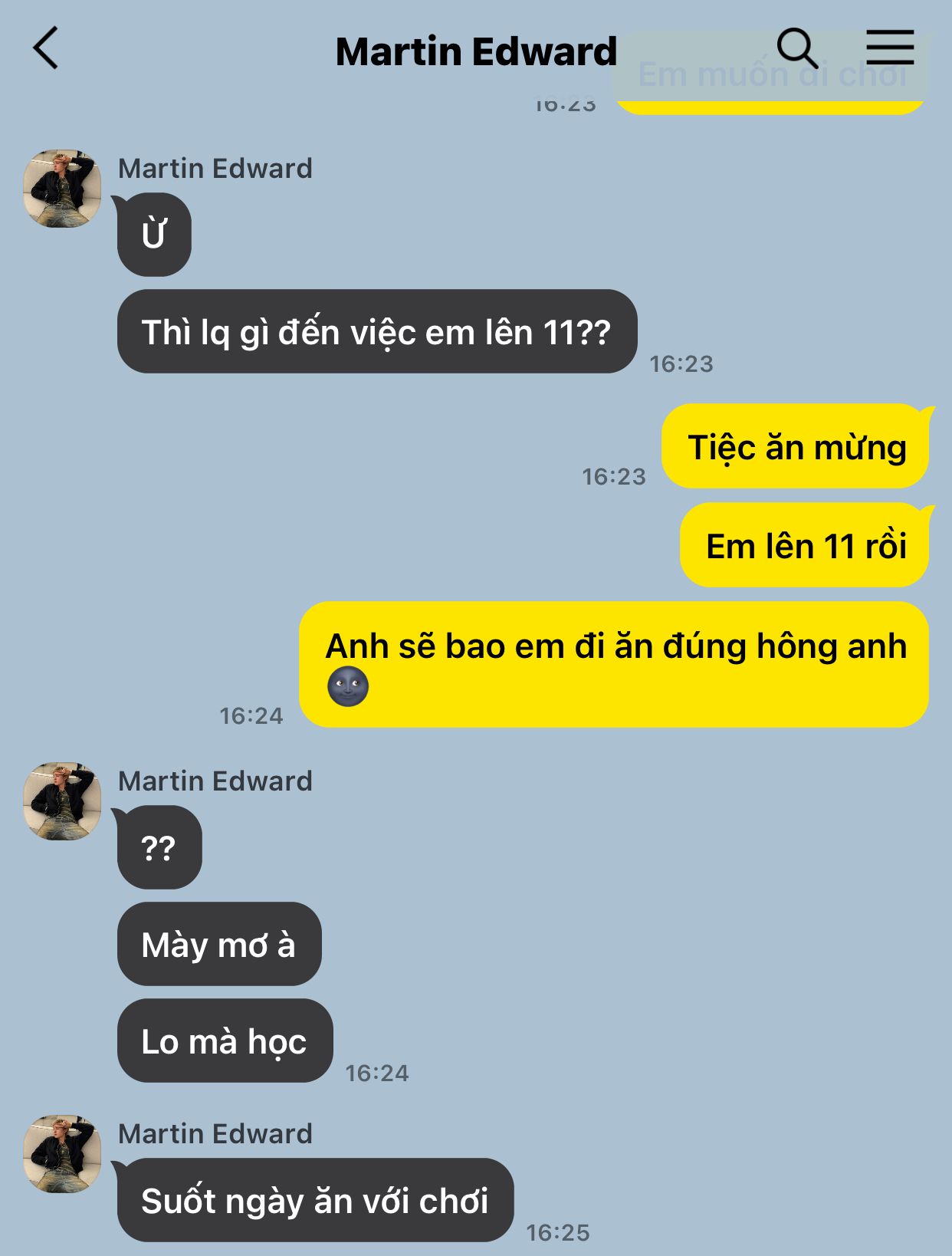Open the chat menu
Screen dimensions: 952x1256
[890, 48]
